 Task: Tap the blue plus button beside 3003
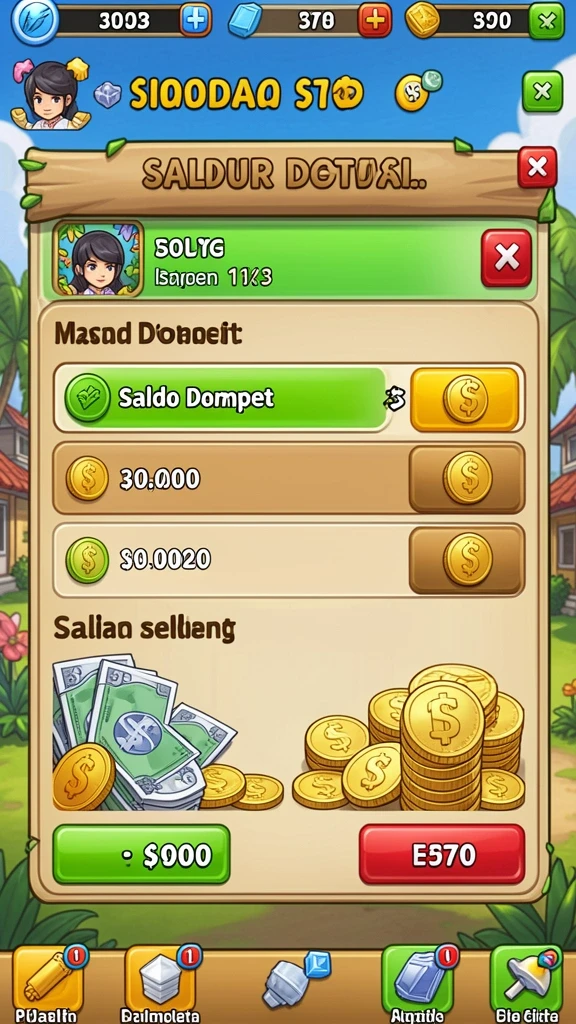[x=195, y=20]
